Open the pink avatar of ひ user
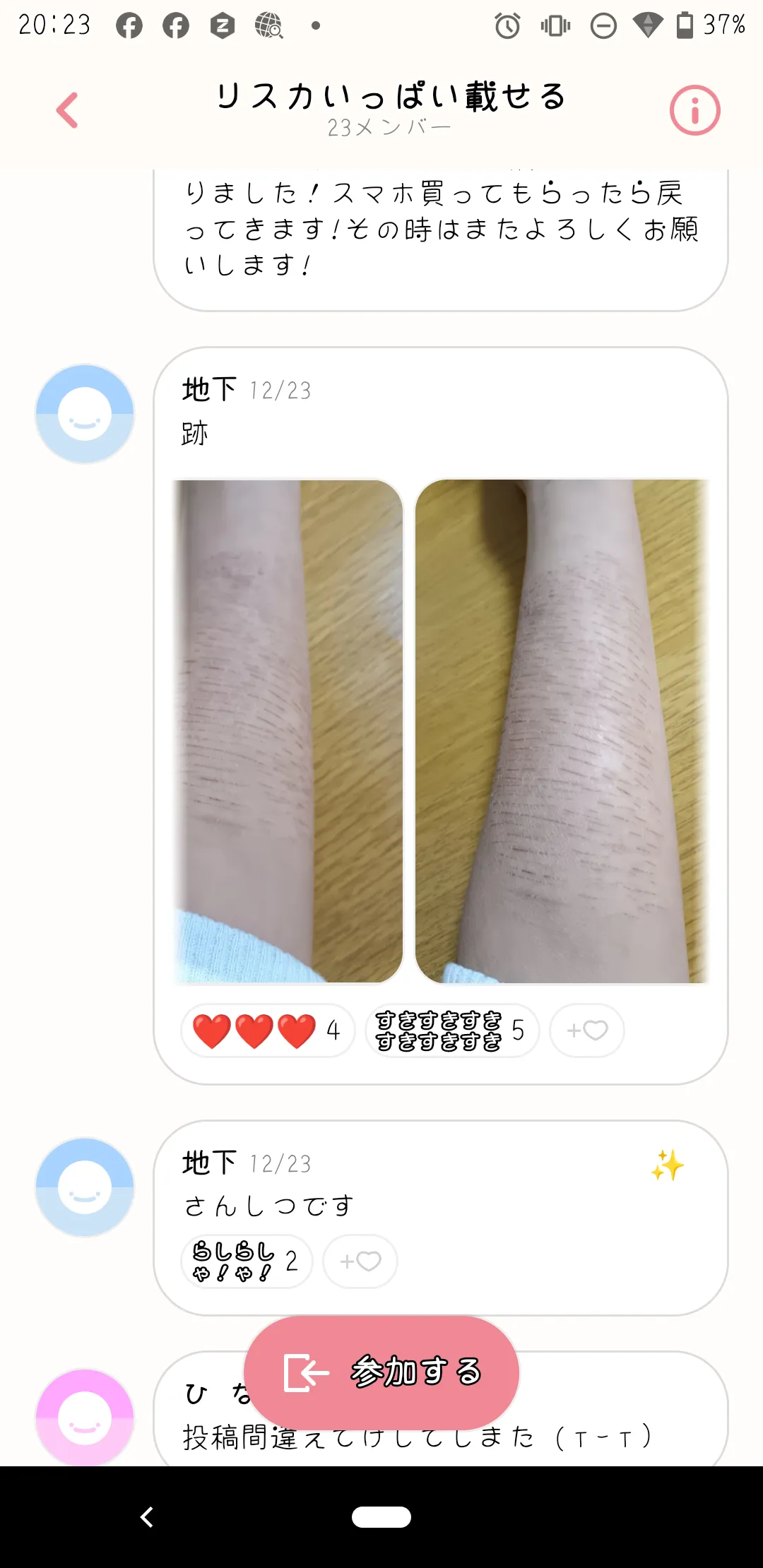 pyautogui.click(x=85, y=1418)
